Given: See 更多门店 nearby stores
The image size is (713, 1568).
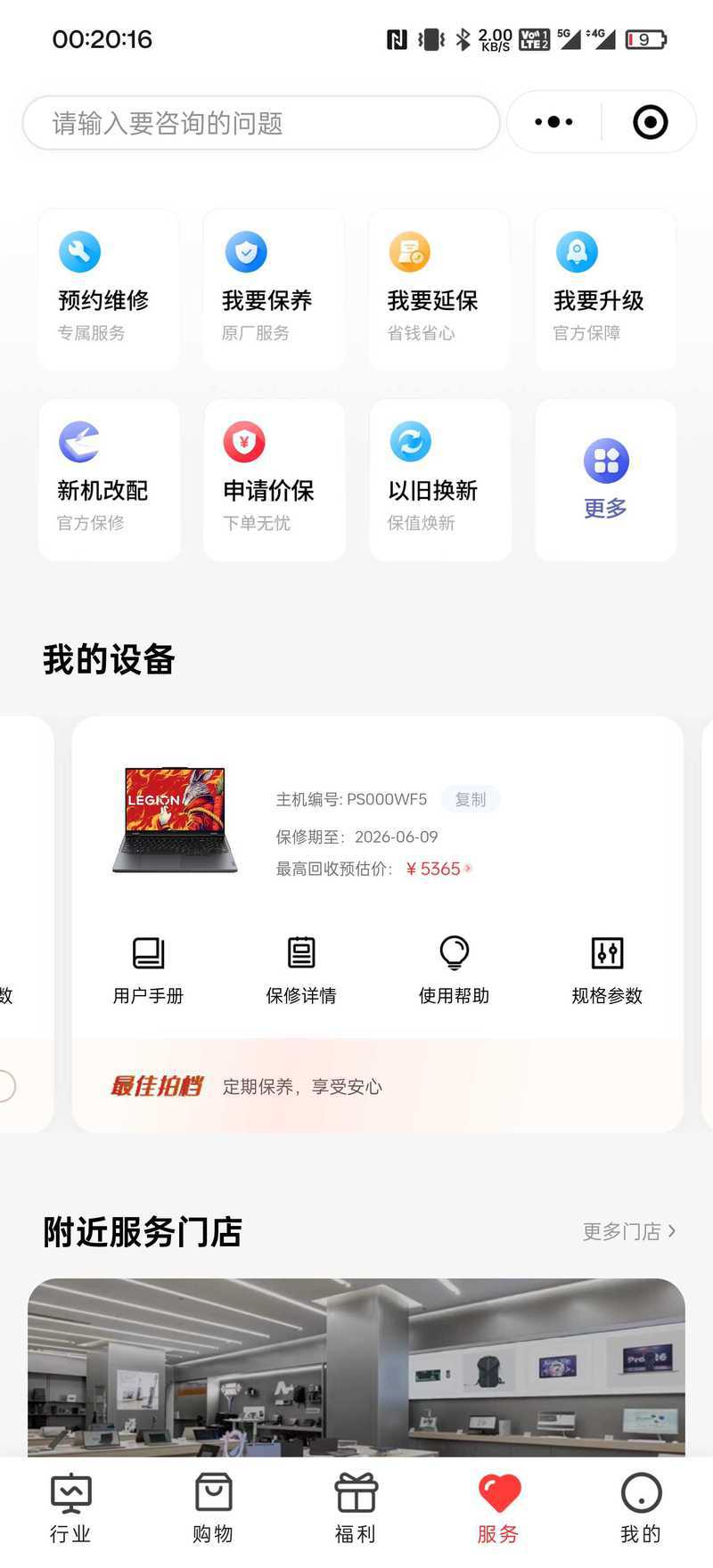Looking at the screenshot, I should pos(629,1231).
